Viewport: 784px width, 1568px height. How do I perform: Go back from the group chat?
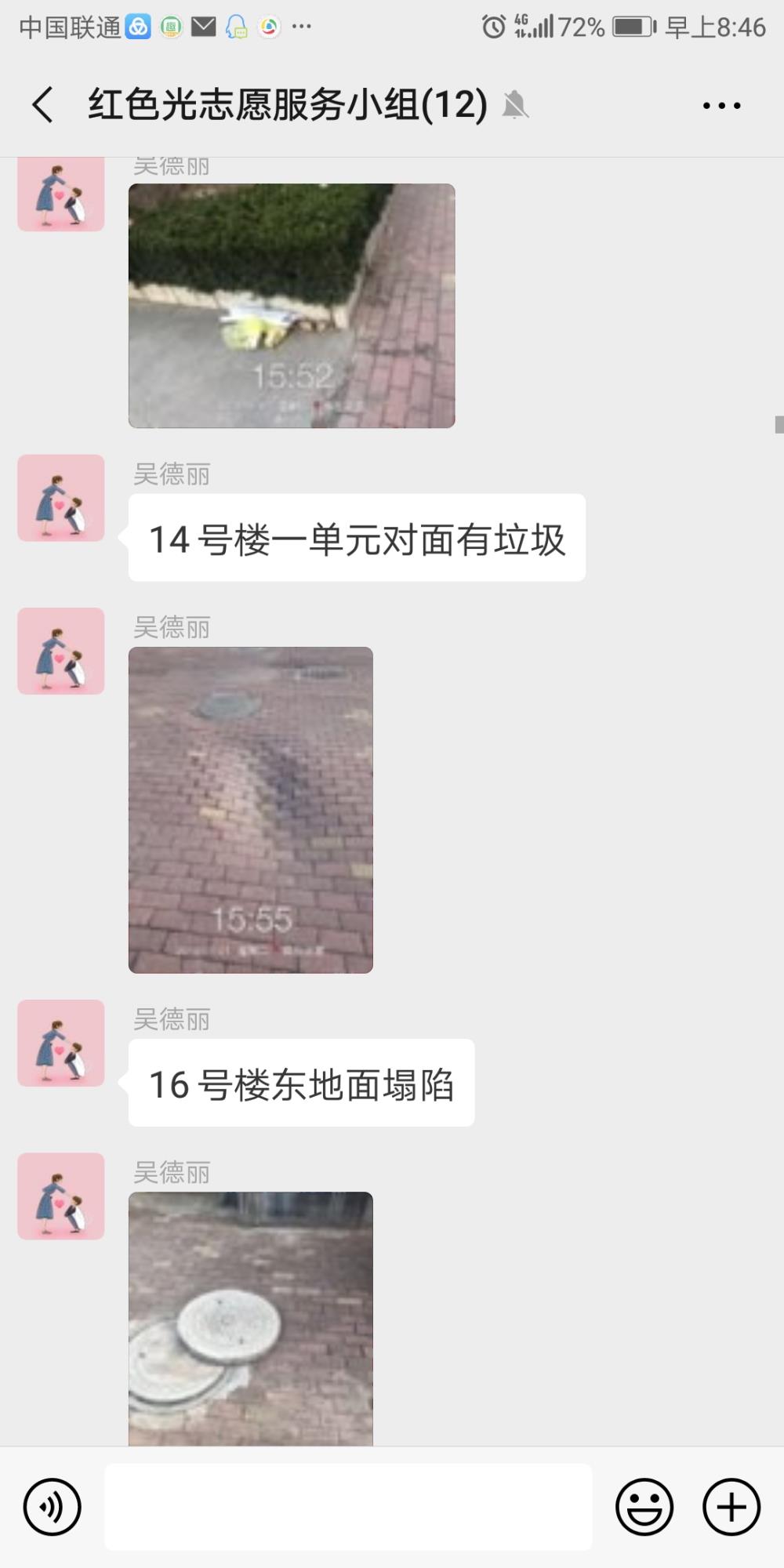(43, 105)
